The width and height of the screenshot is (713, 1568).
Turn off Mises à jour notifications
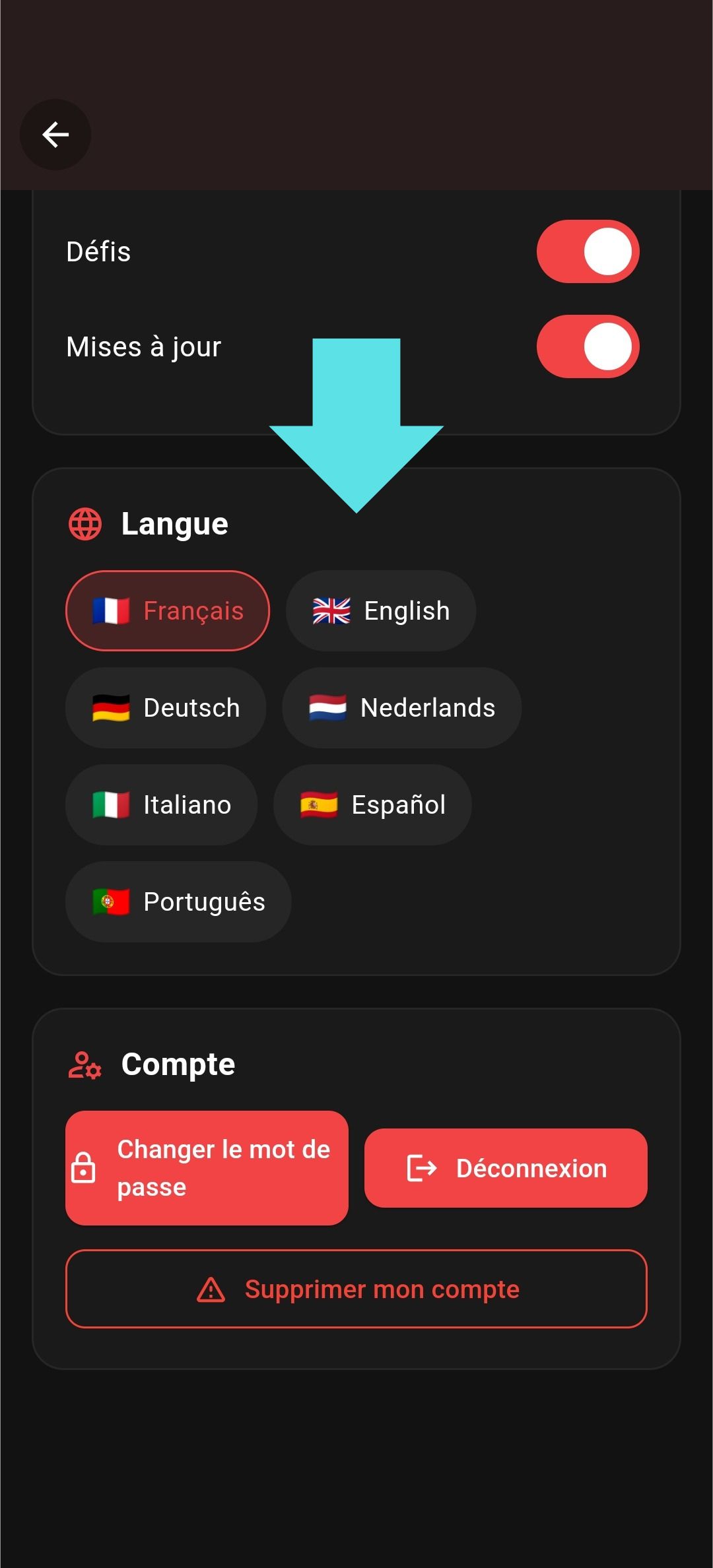pos(587,346)
